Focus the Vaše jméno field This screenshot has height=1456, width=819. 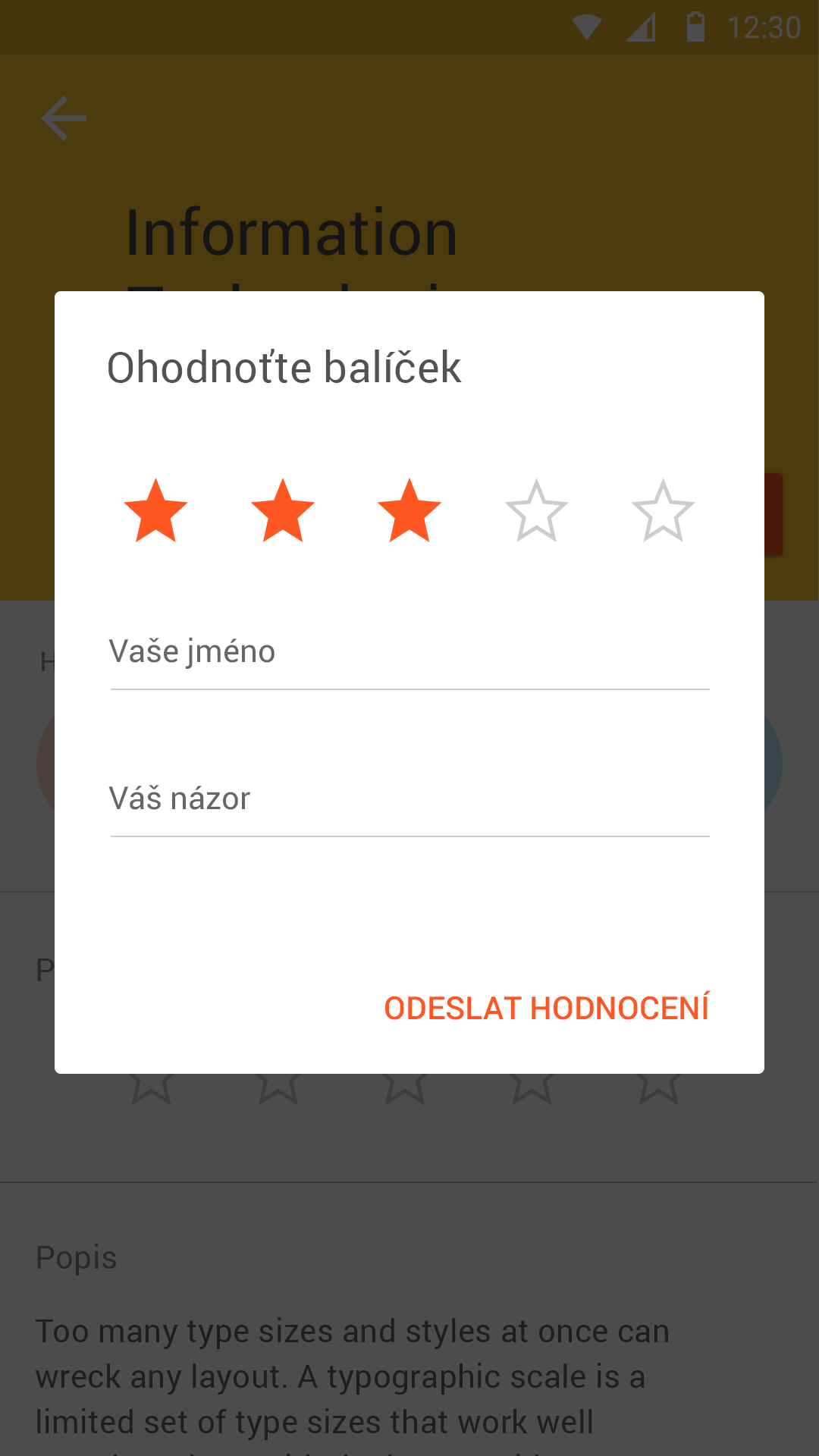(409, 653)
